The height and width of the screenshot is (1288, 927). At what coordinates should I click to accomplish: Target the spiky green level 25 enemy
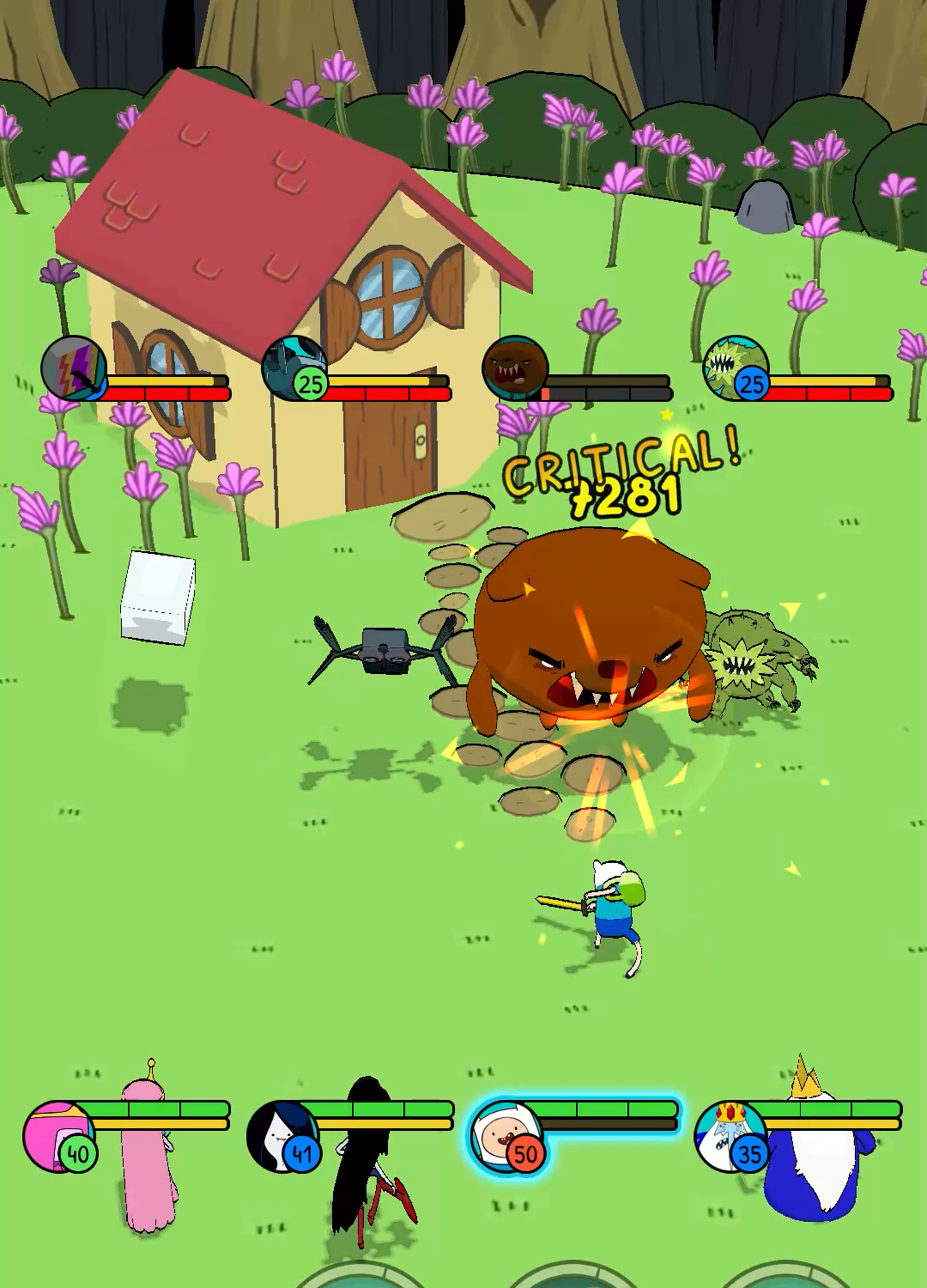pyautogui.click(x=736, y=369)
